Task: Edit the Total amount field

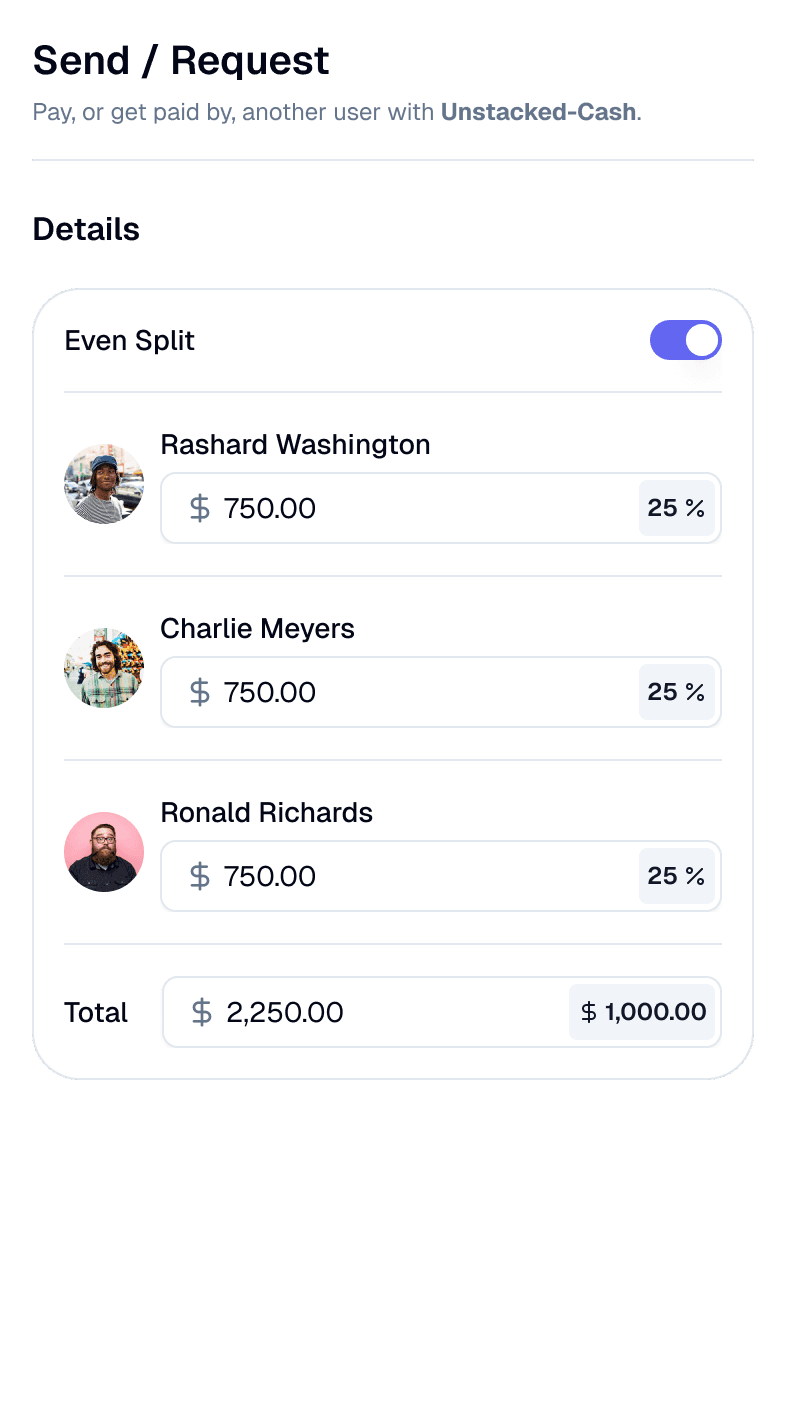Action: tap(442, 1012)
